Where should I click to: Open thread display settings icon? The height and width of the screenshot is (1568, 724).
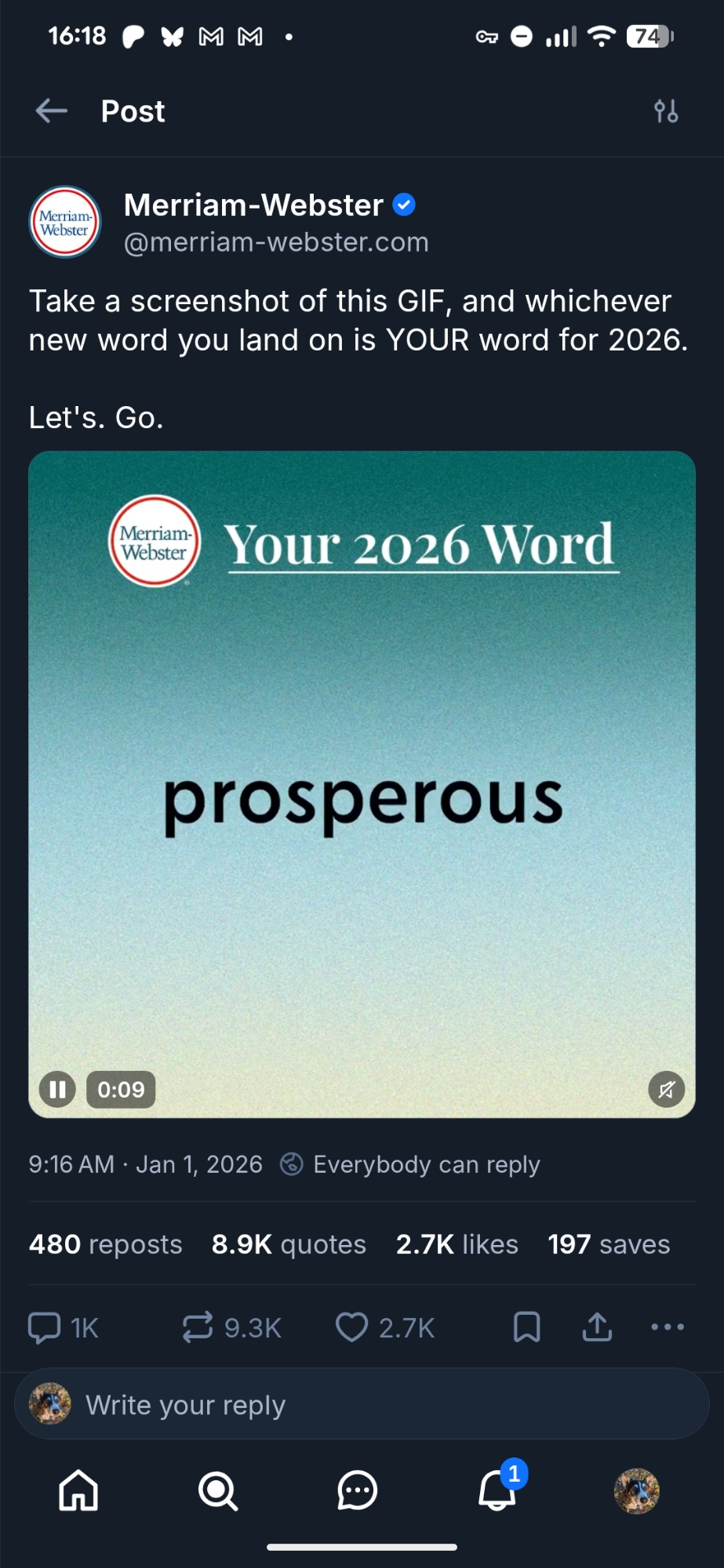[666, 111]
